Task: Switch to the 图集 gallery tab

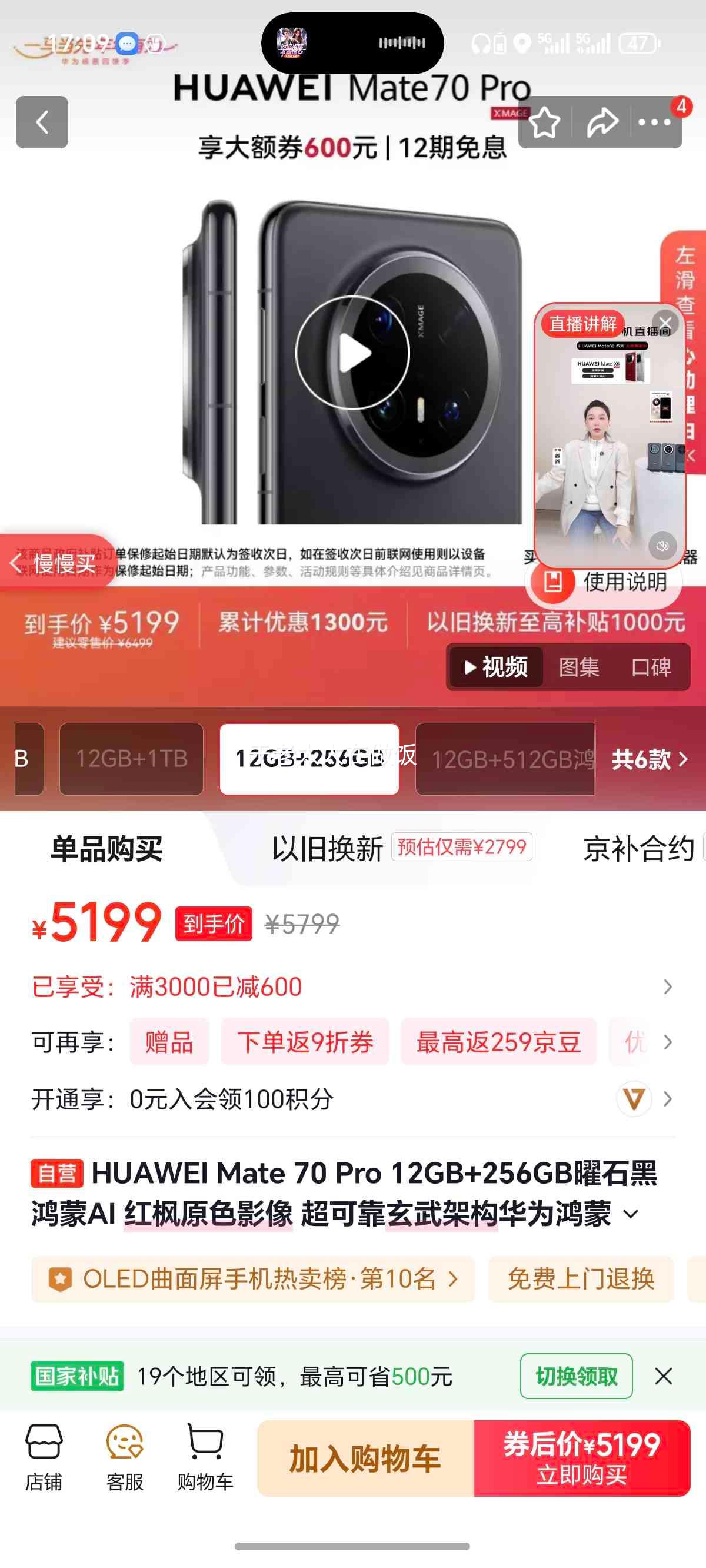Action: [579, 667]
